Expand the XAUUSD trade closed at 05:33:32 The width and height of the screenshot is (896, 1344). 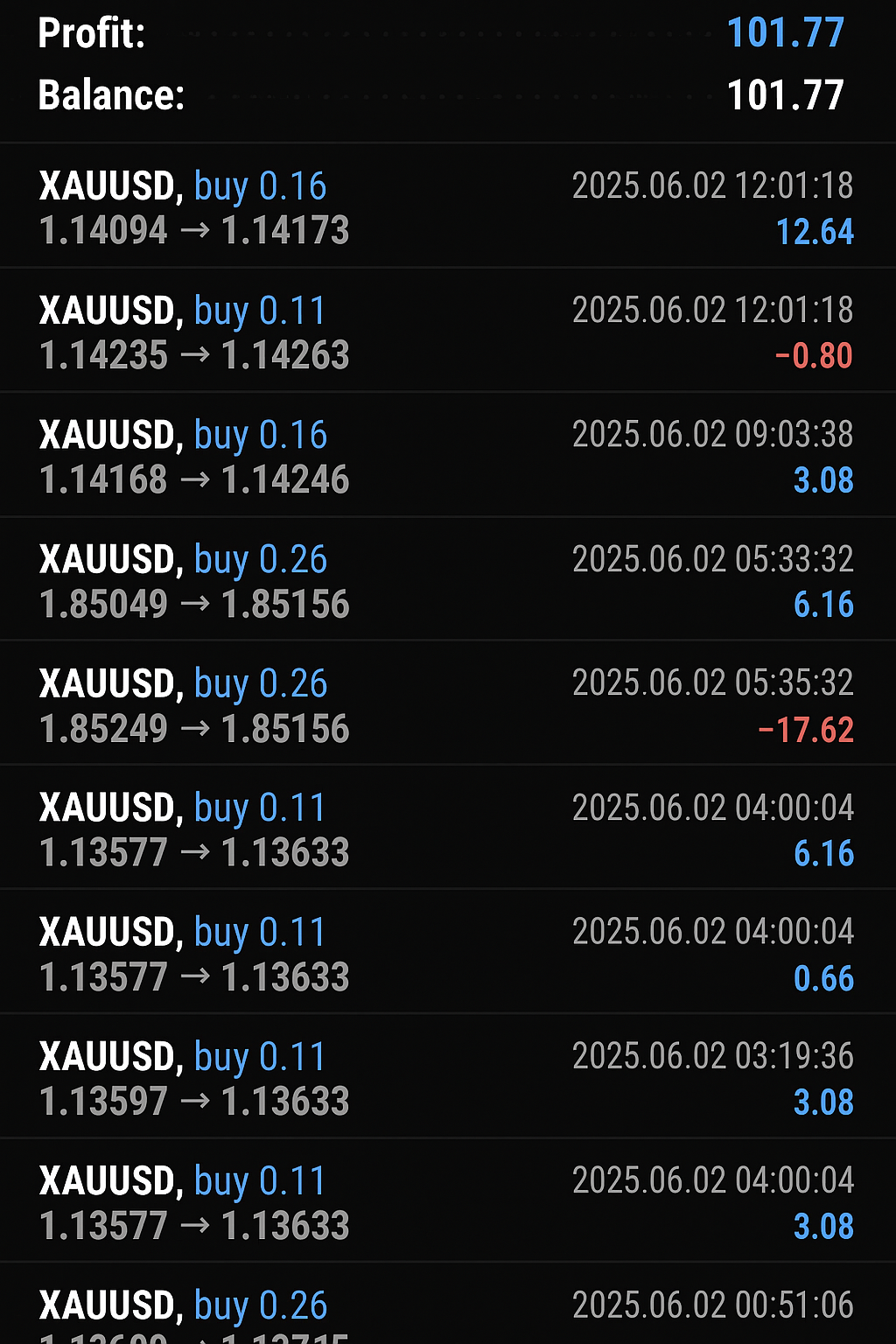446,581
